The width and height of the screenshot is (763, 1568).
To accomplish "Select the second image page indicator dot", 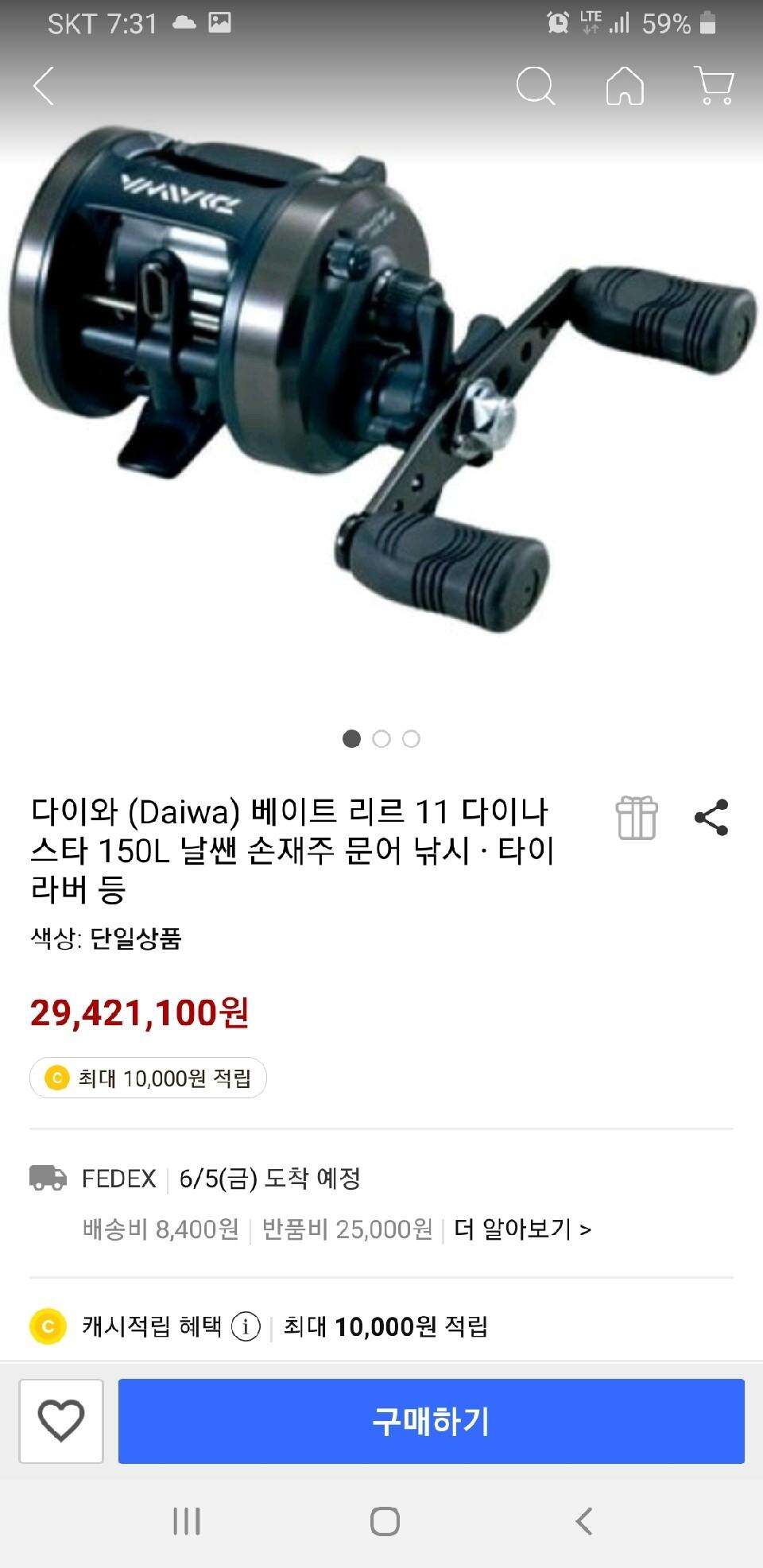I will (381, 739).
